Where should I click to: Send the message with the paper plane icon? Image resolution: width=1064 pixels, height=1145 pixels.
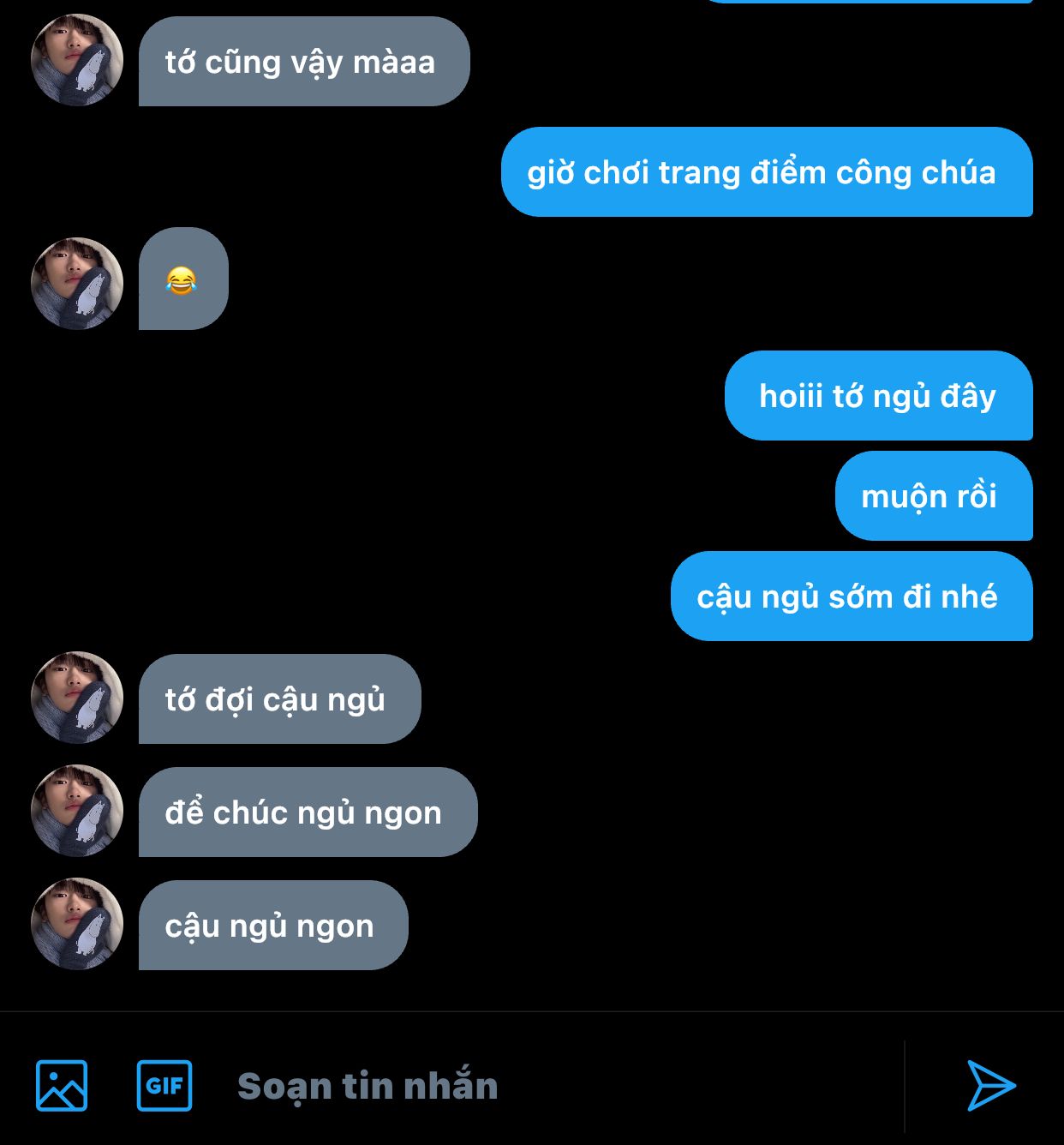990,1085
